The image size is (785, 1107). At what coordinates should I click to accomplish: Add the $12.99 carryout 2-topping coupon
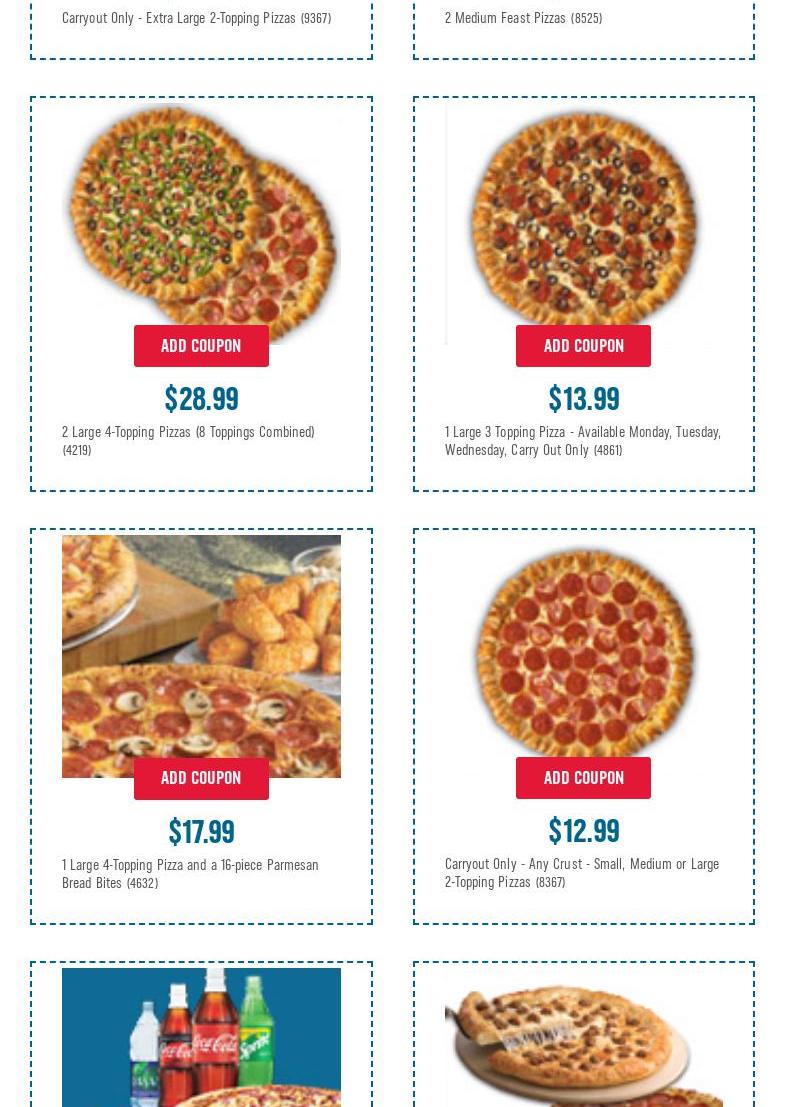click(x=583, y=778)
